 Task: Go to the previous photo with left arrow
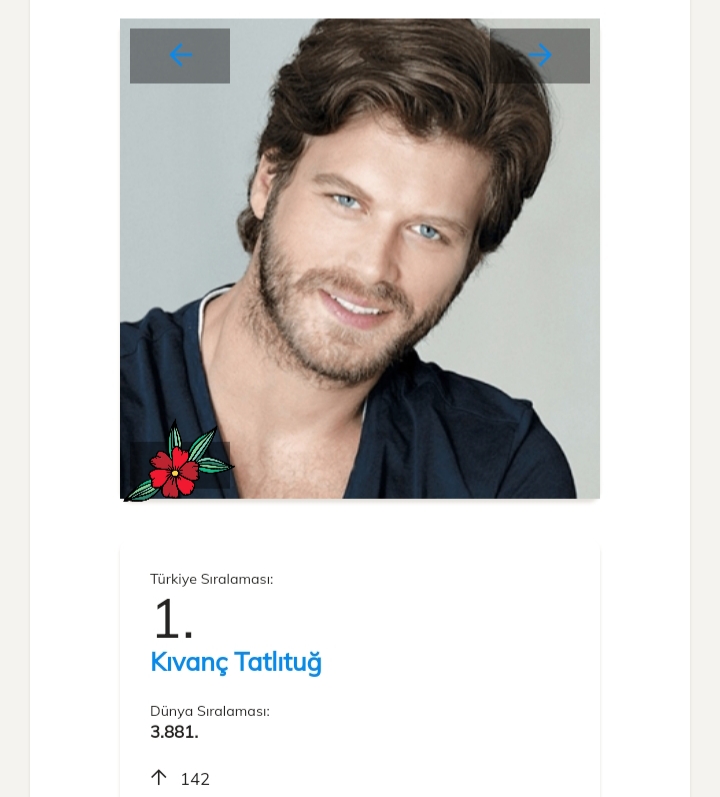tap(180, 56)
